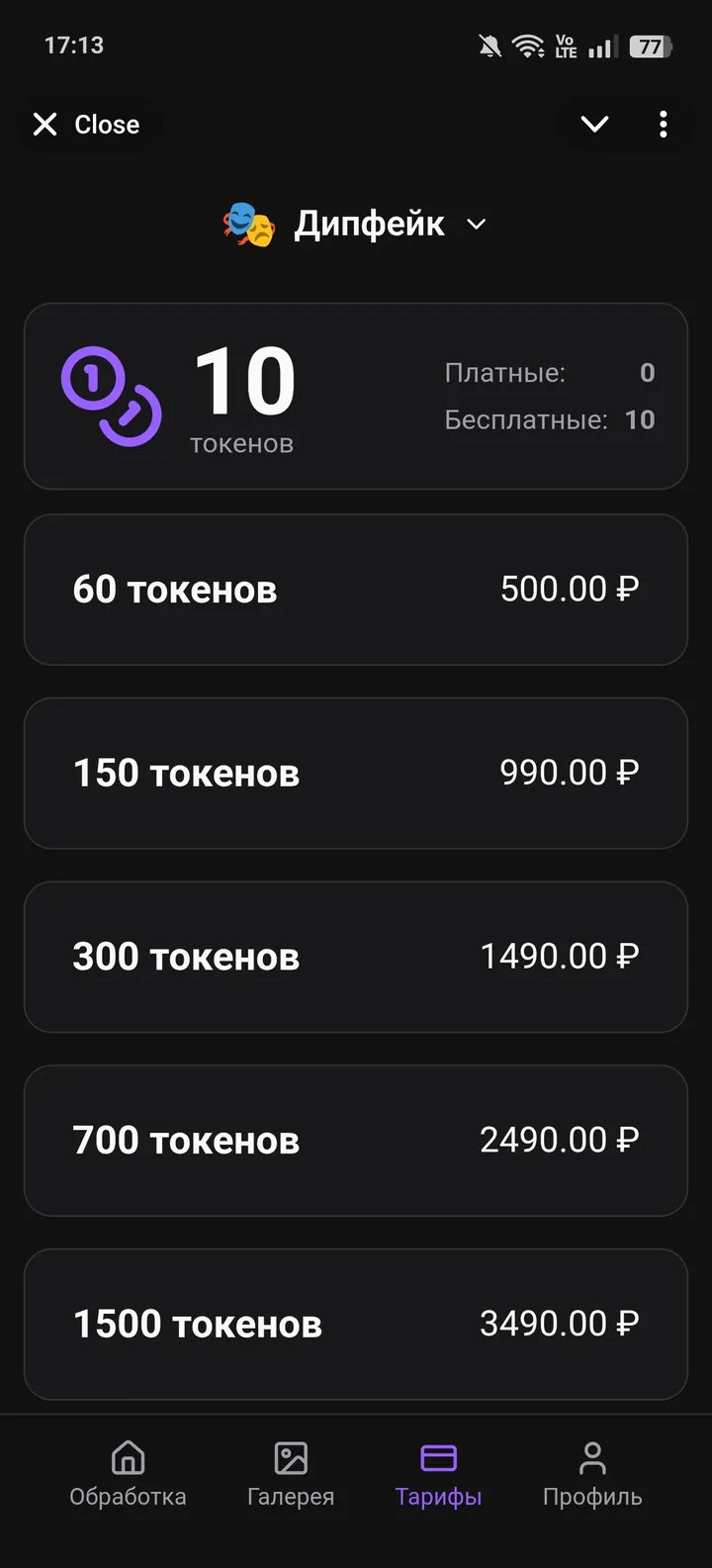This screenshot has height=1568, width=712.
Task: Switch to the Галерея tab
Action: click(291, 1479)
